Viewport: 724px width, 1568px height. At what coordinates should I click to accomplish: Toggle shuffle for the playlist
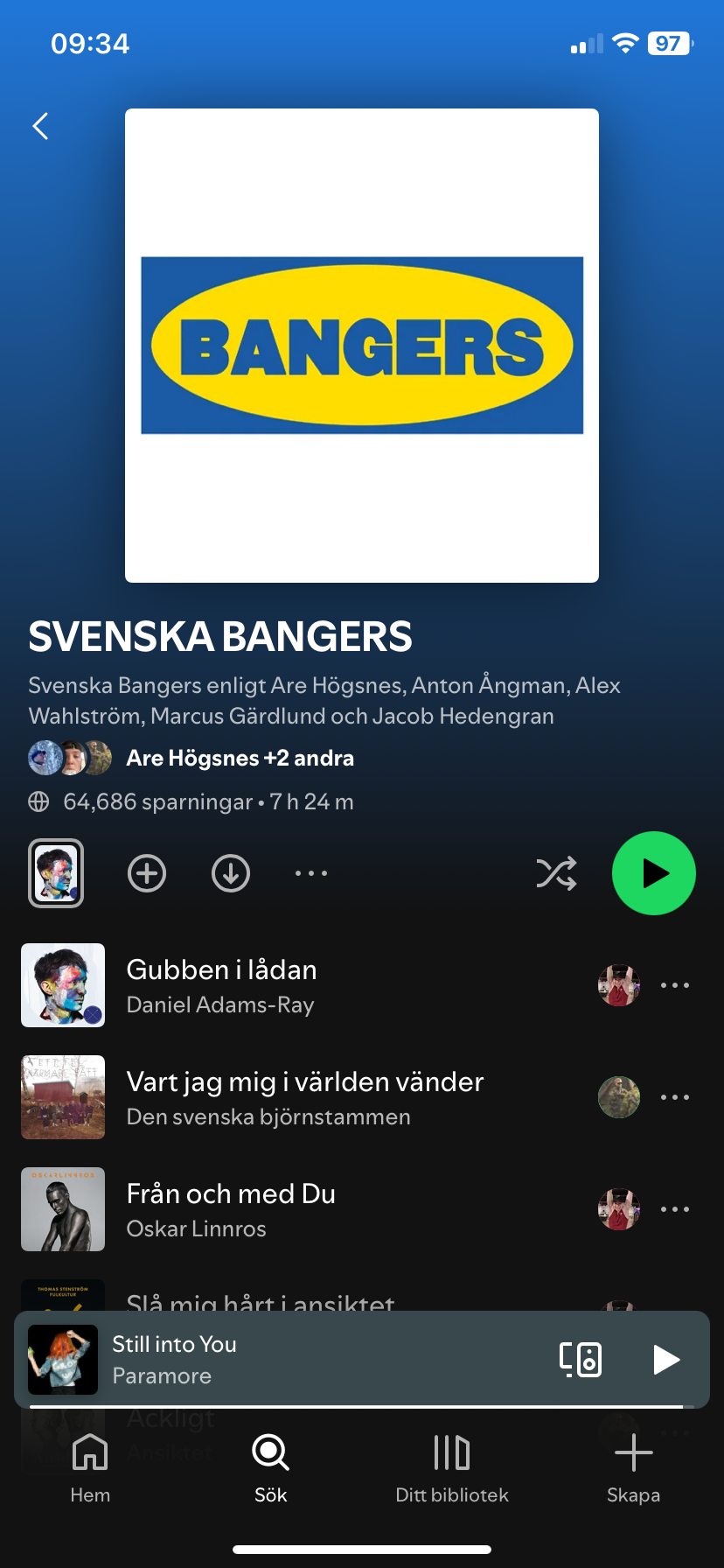point(556,873)
